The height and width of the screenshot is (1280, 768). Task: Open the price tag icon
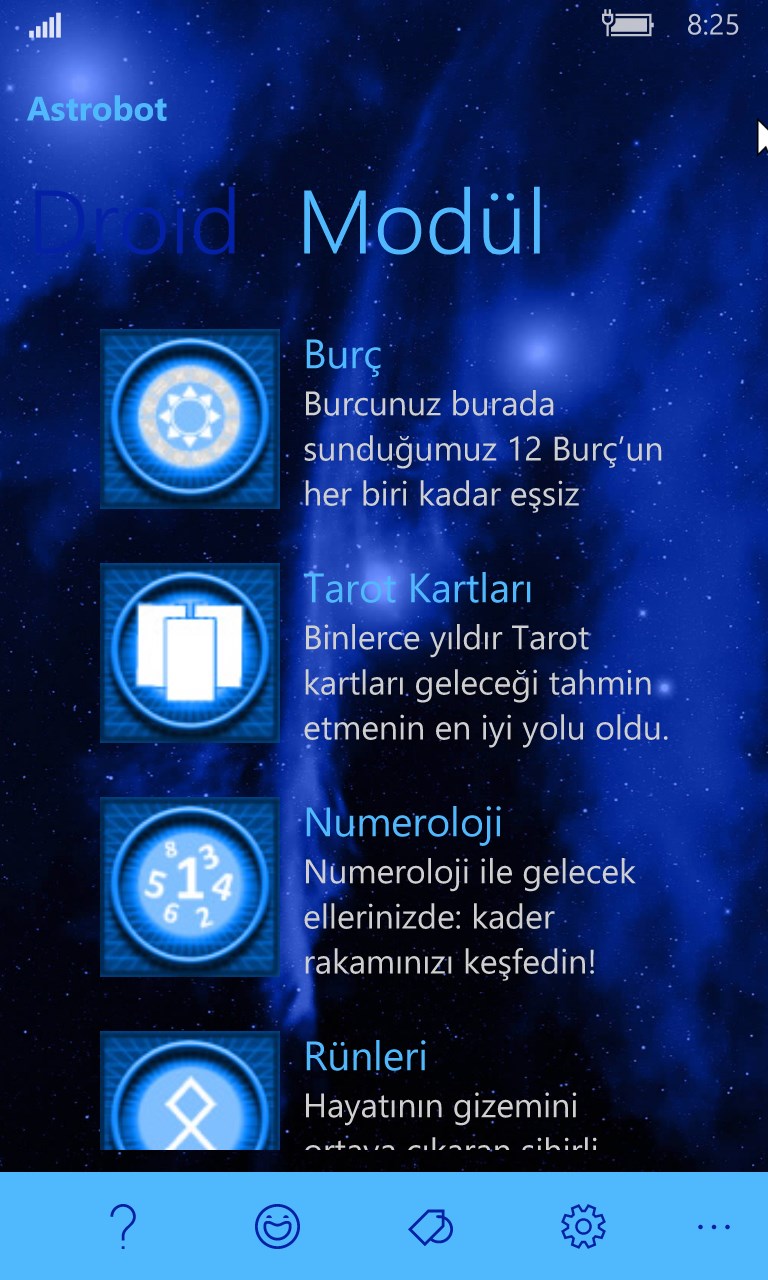point(431,1226)
